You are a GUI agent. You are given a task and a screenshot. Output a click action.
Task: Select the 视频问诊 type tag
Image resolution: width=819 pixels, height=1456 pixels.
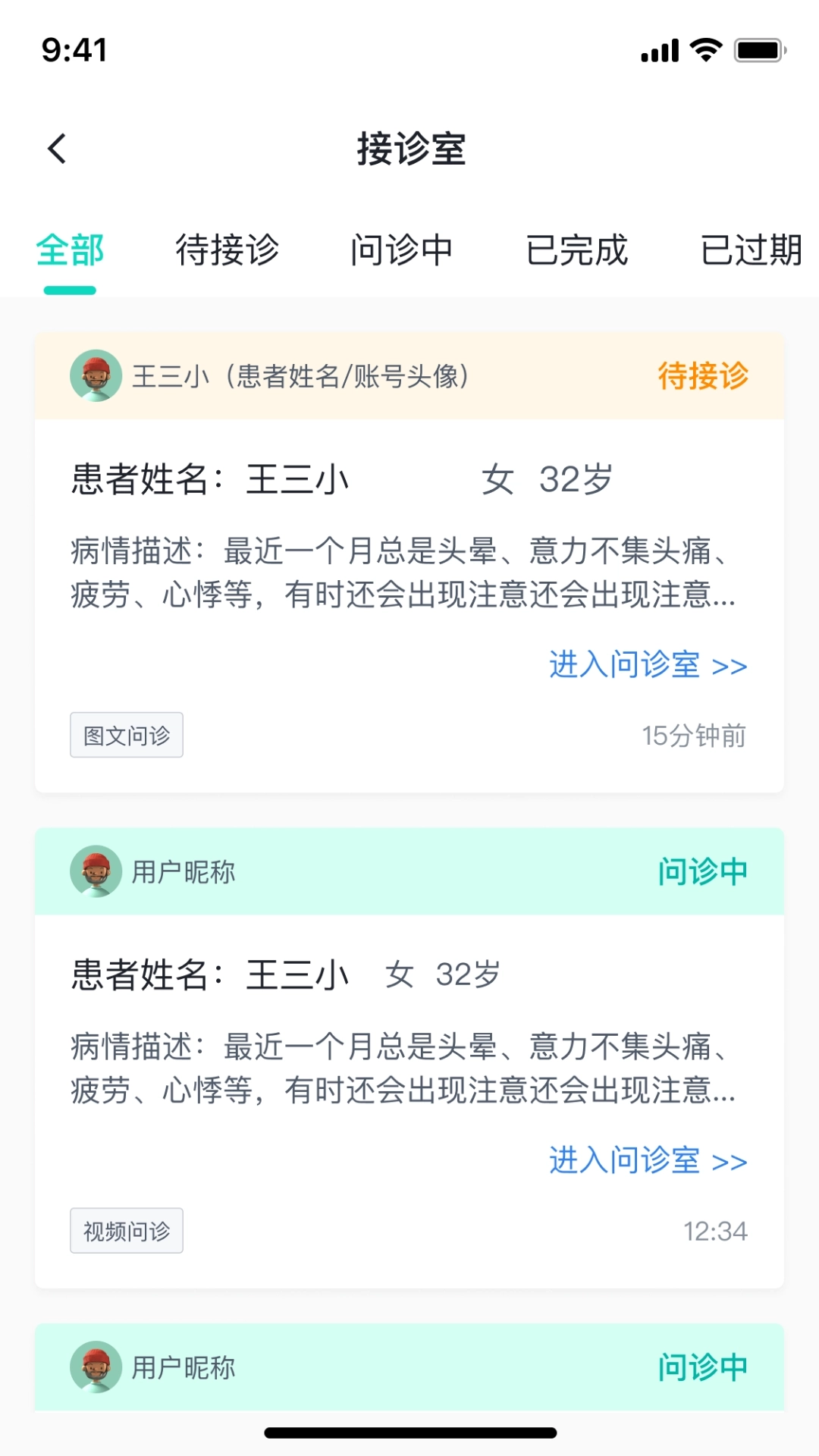(126, 1231)
